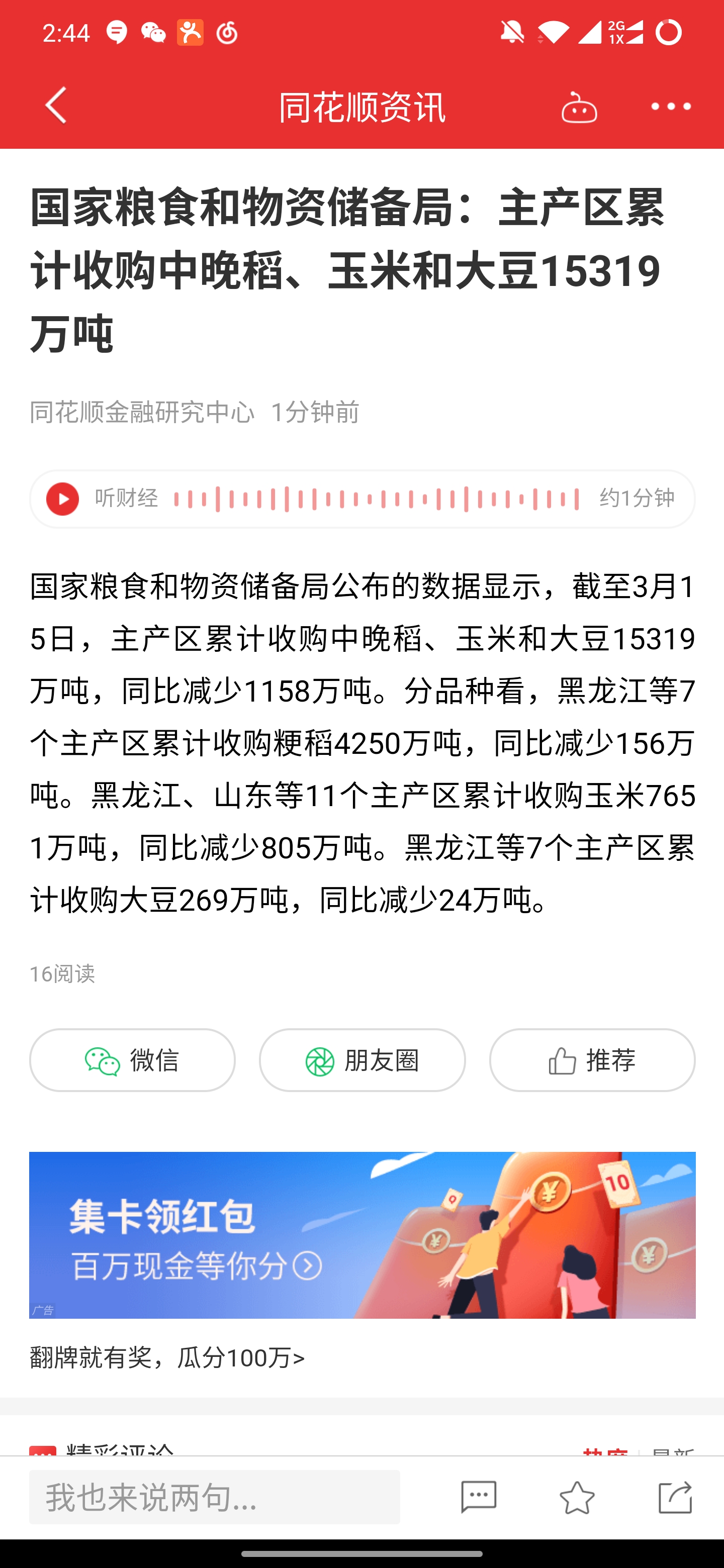
Task: Play the 听财经 audio narration
Action: 63,498
